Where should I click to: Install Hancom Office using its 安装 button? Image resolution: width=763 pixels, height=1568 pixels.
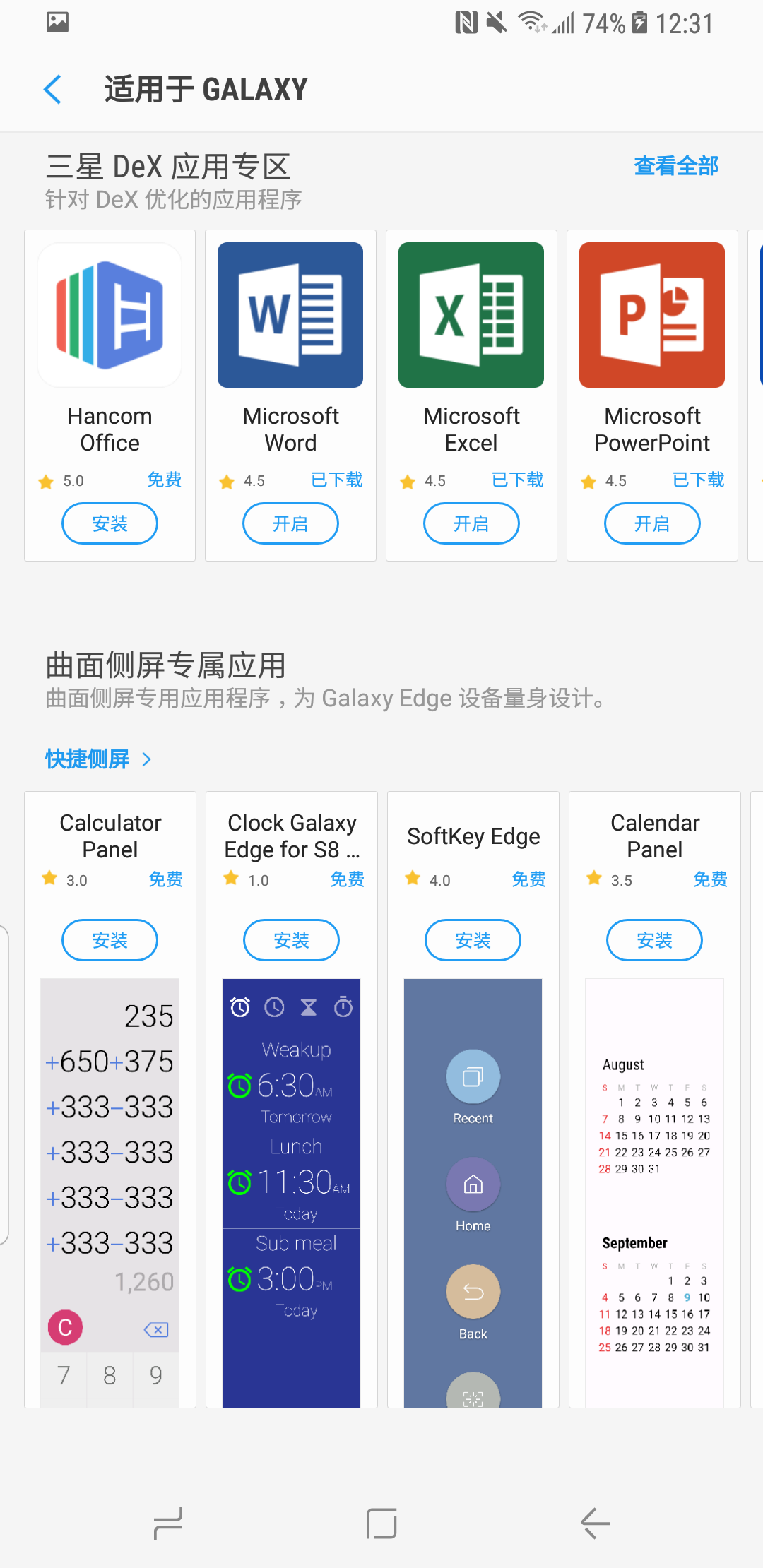[x=110, y=523]
